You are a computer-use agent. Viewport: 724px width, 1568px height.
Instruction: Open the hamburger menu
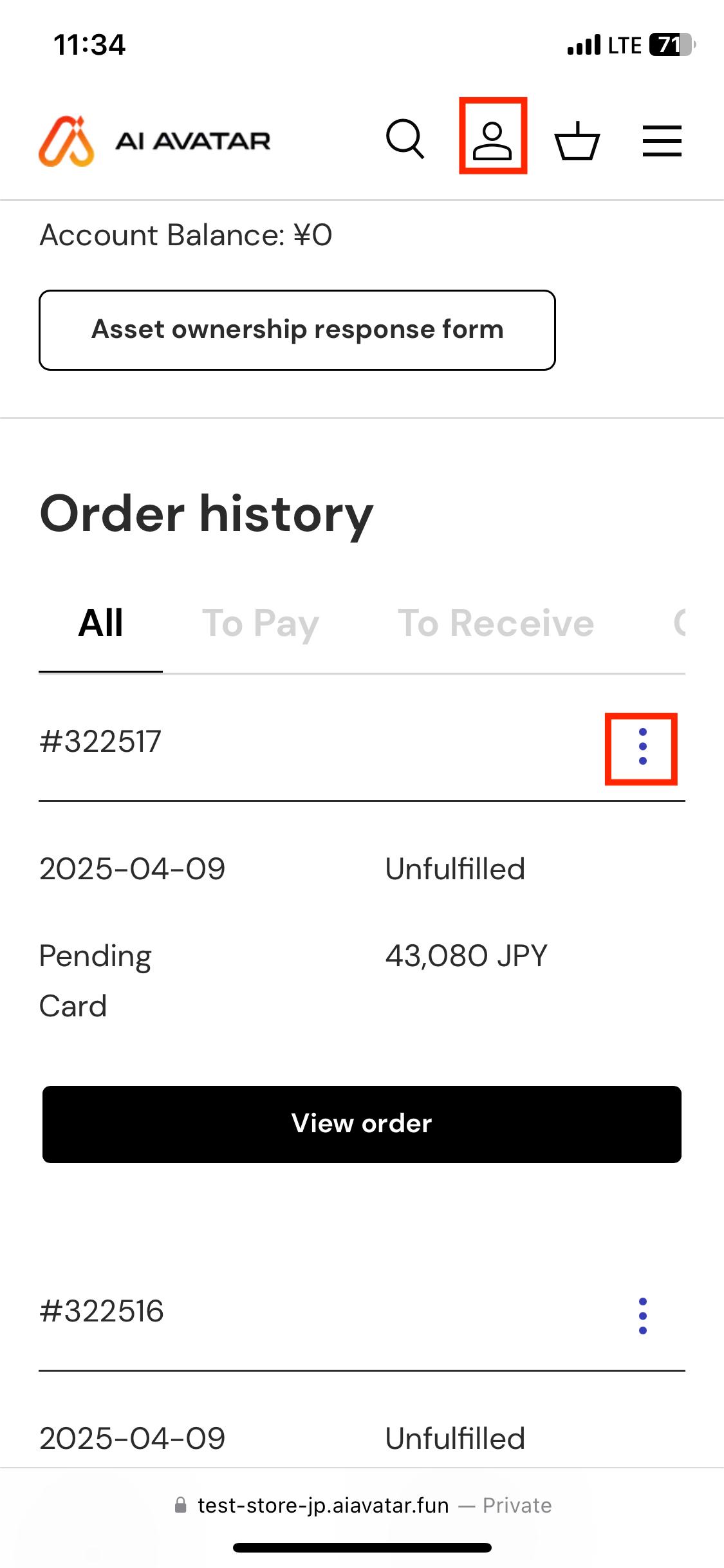pyautogui.click(x=662, y=141)
